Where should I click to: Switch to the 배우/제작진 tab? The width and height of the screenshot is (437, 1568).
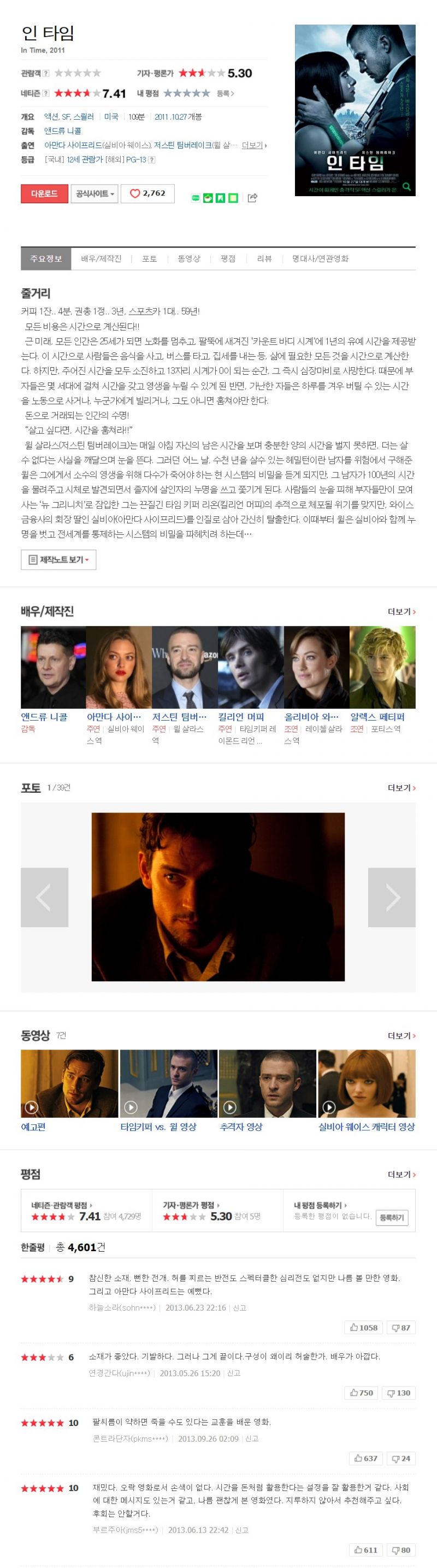pos(101,259)
